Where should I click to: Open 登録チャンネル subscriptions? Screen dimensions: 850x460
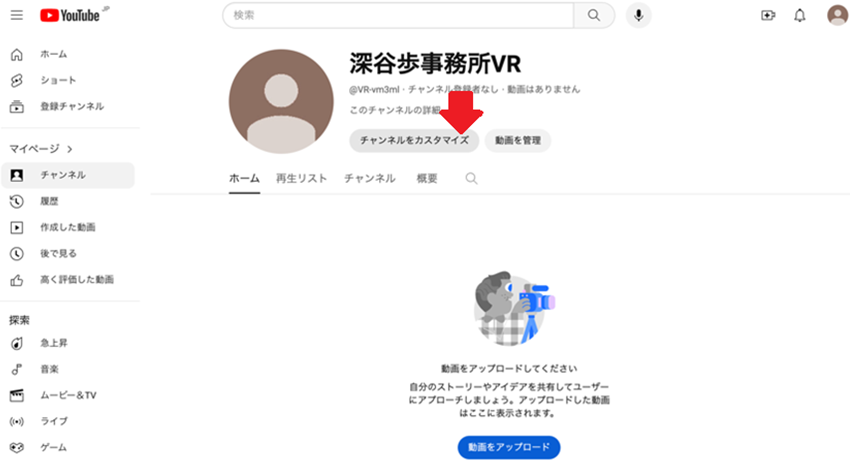[70, 106]
